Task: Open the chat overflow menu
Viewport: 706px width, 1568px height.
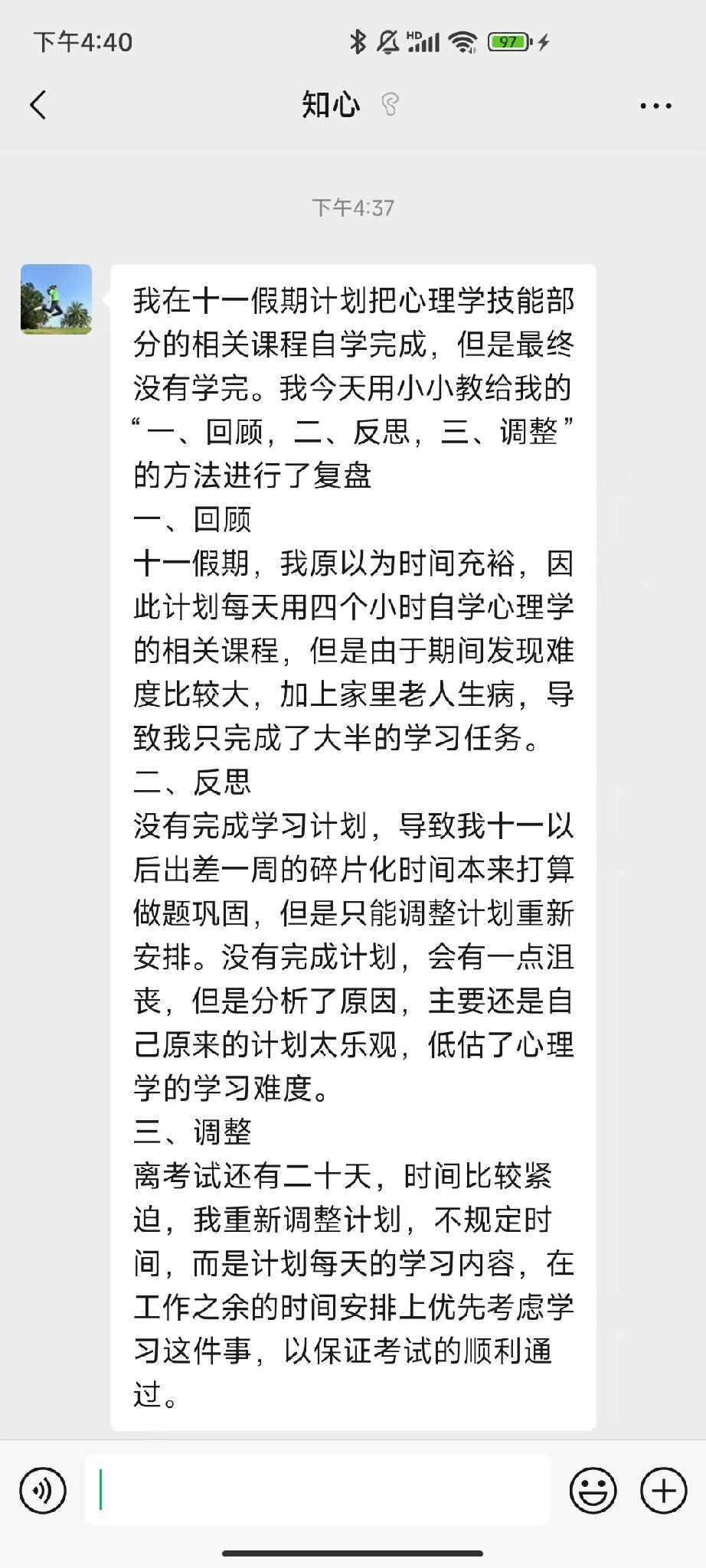Action: pyautogui.click(x=655, y=106)
